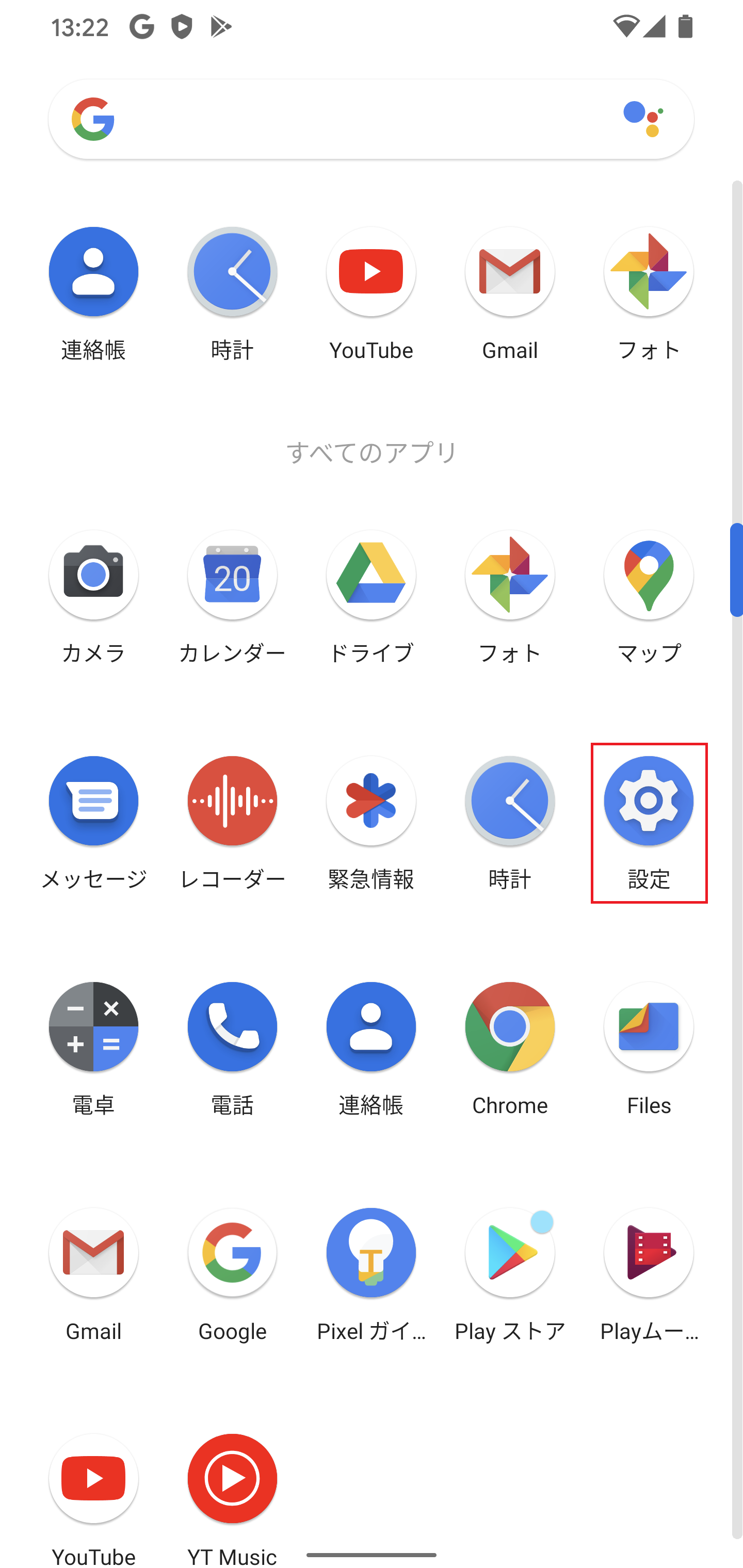This screenshot has width=743, height=1568.
Task: Open the Settings app (設定)
Action: [648, 801]
